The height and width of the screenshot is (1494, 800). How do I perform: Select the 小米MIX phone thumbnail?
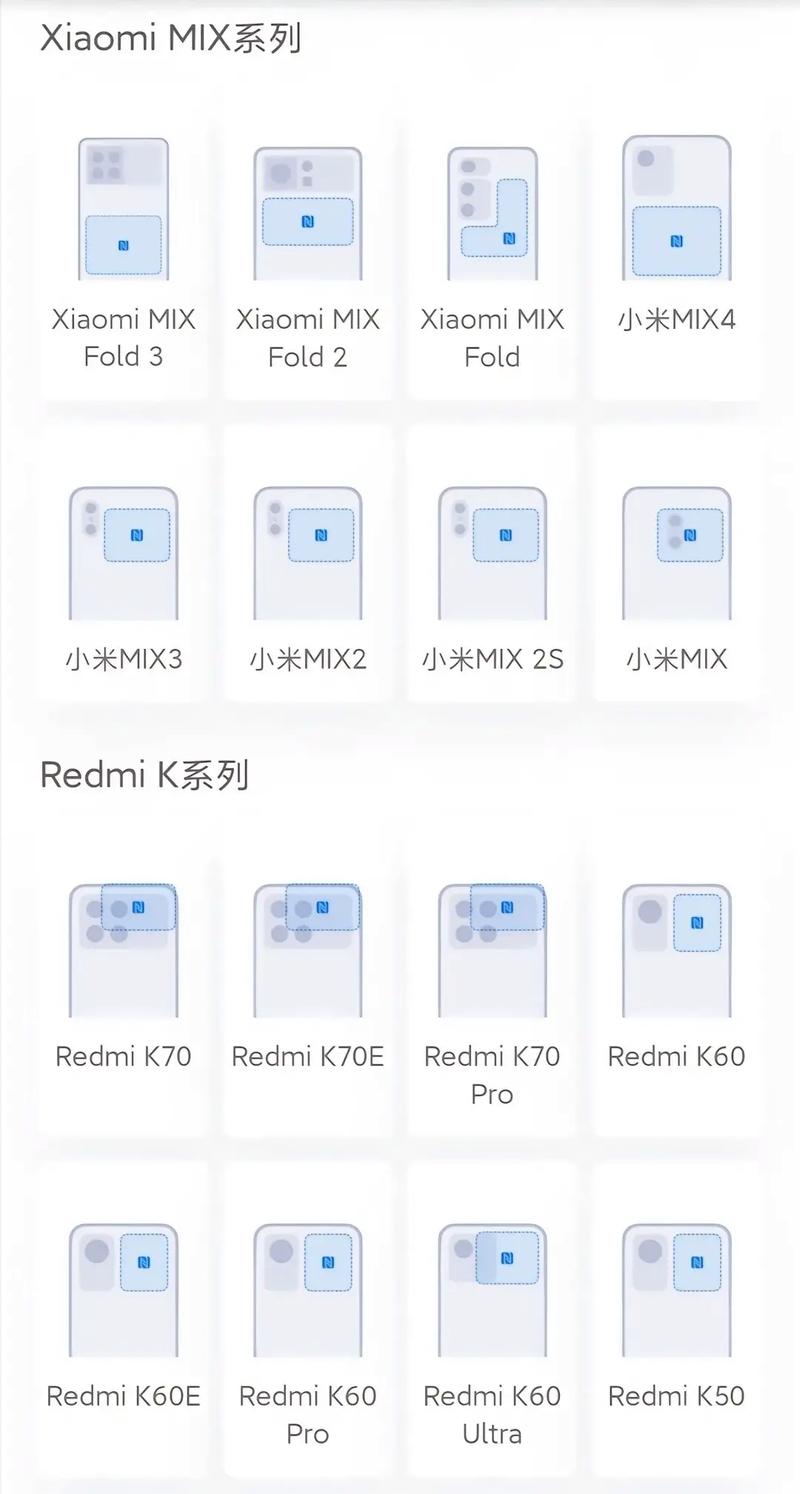pos(675,555)
